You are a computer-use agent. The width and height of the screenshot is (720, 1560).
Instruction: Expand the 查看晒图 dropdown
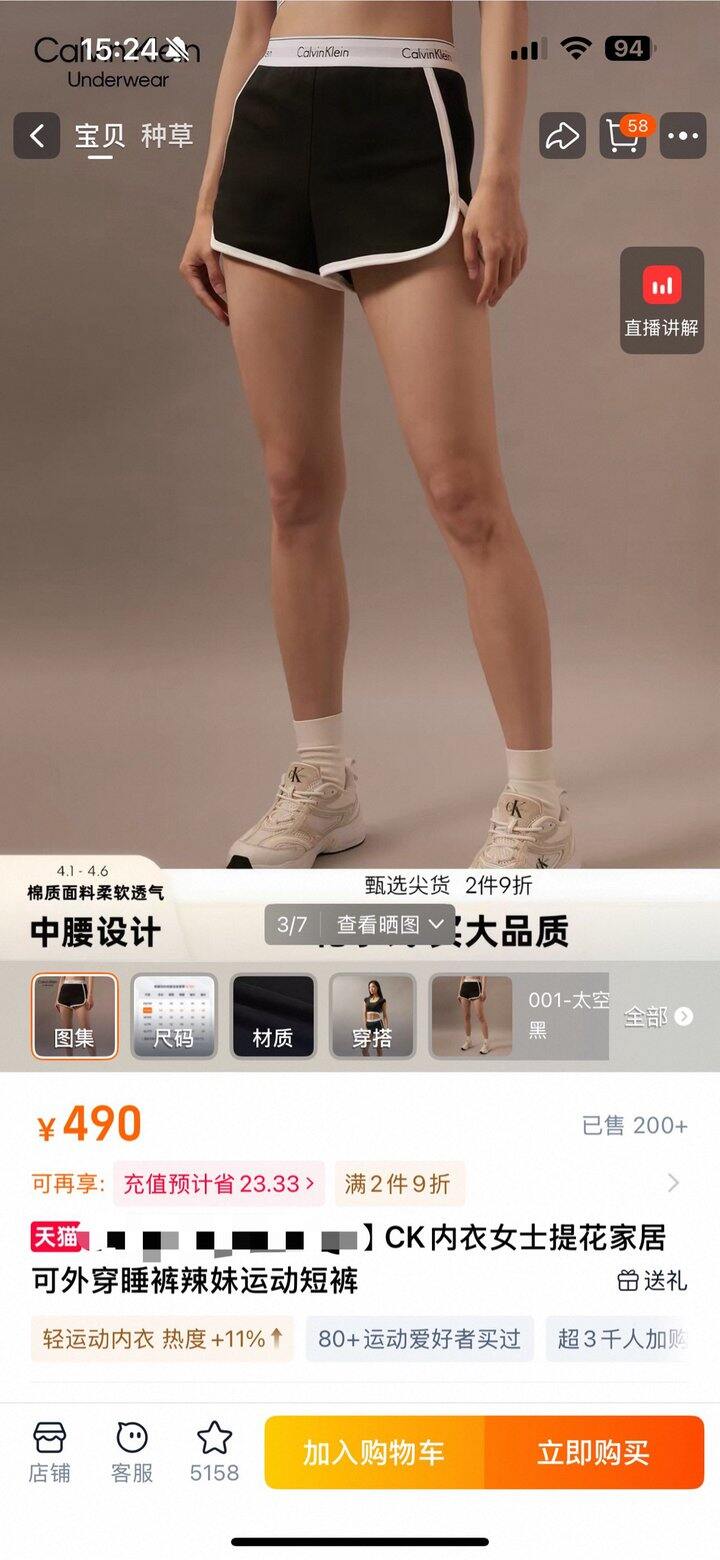[390, 924]
